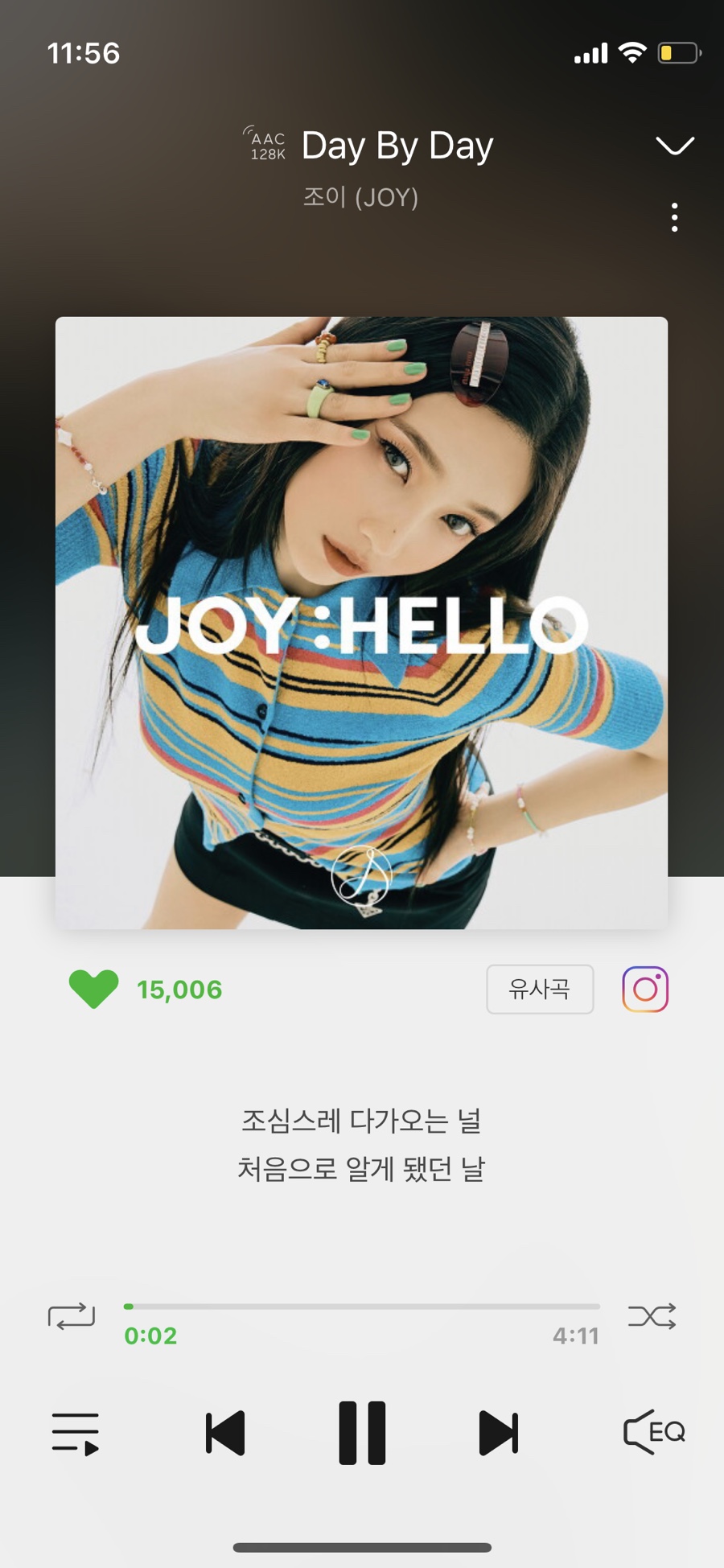Skip back to the previous track

coord(225,1433)
